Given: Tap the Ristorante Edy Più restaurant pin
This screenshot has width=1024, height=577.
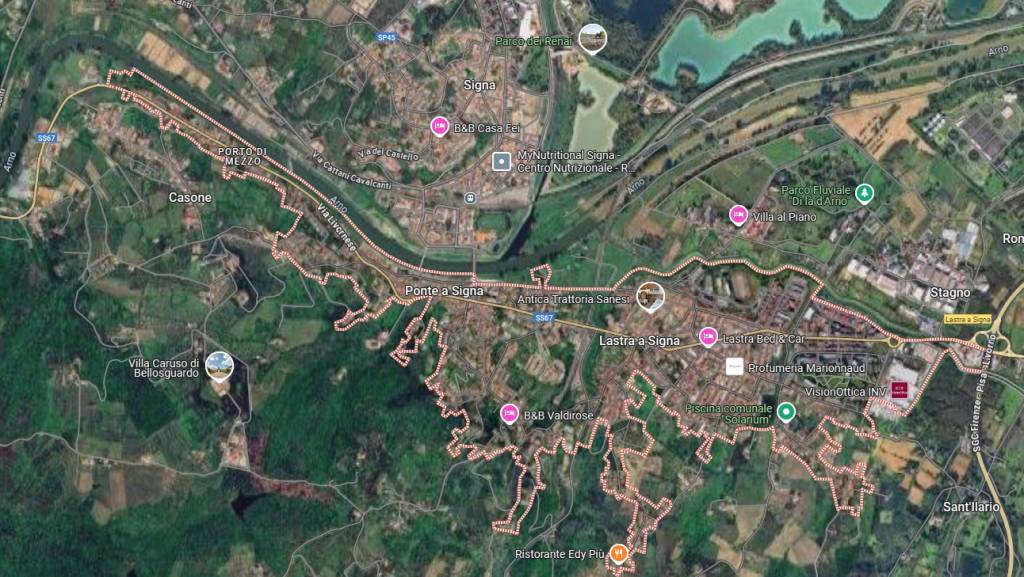Looking at the screenshot, I should coord(619,553).
